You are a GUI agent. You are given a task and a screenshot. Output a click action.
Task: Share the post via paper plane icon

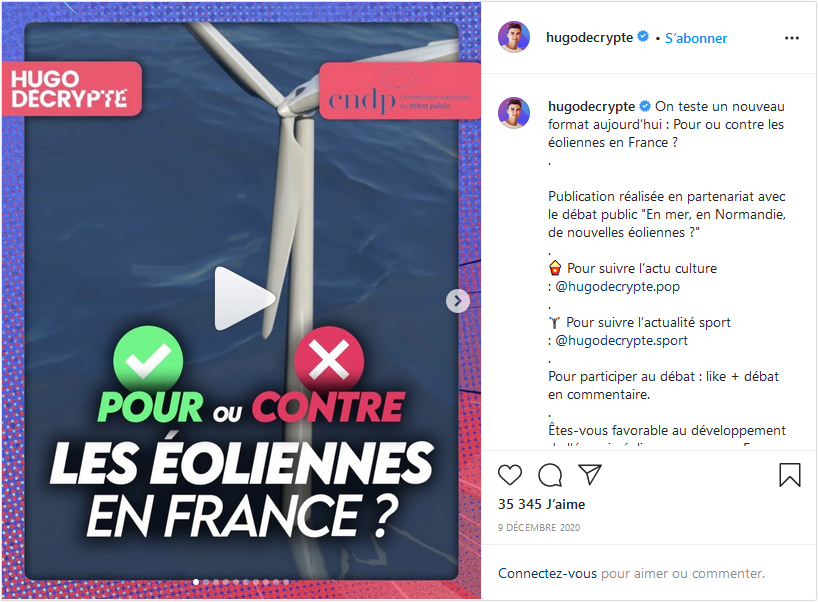click(x=590, y=474)
